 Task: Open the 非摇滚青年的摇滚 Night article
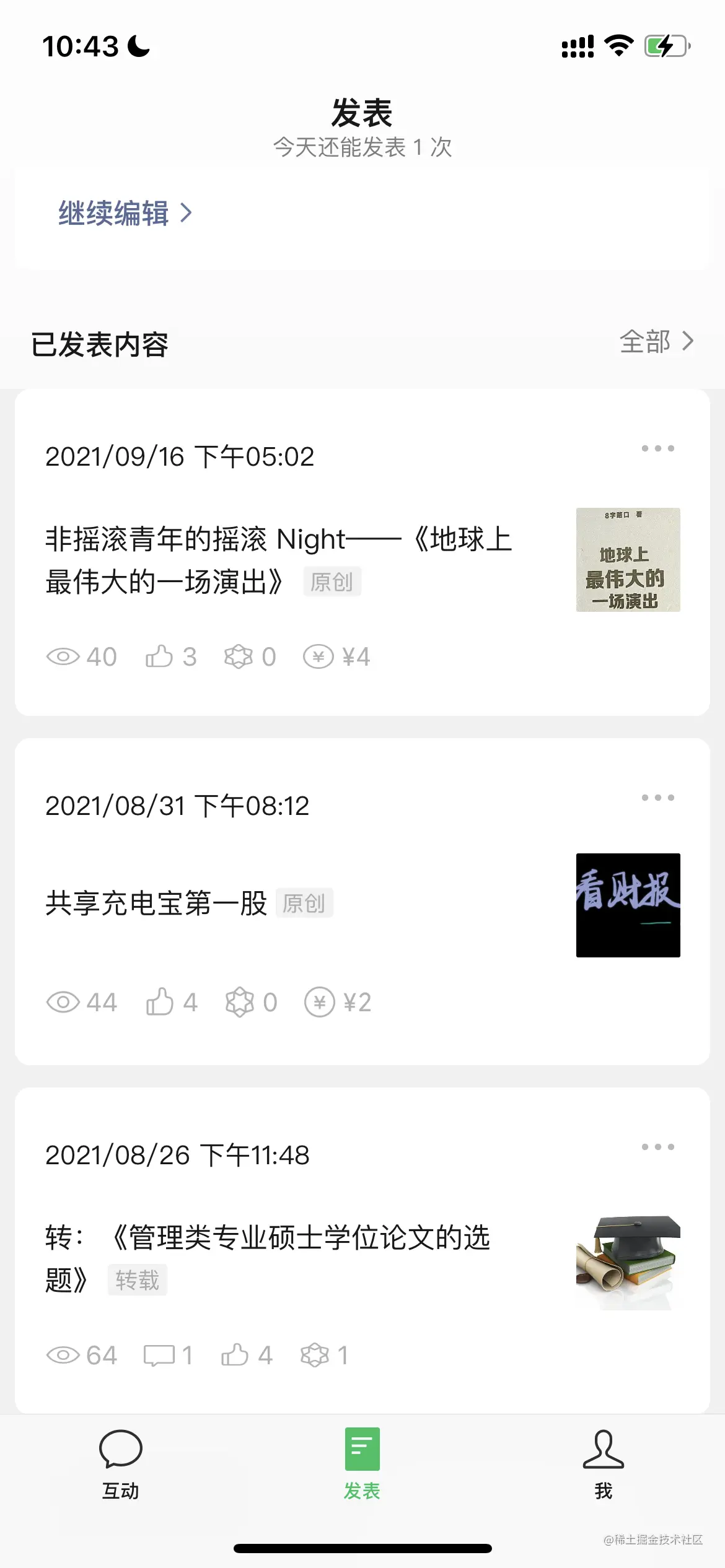click(279, 560)
